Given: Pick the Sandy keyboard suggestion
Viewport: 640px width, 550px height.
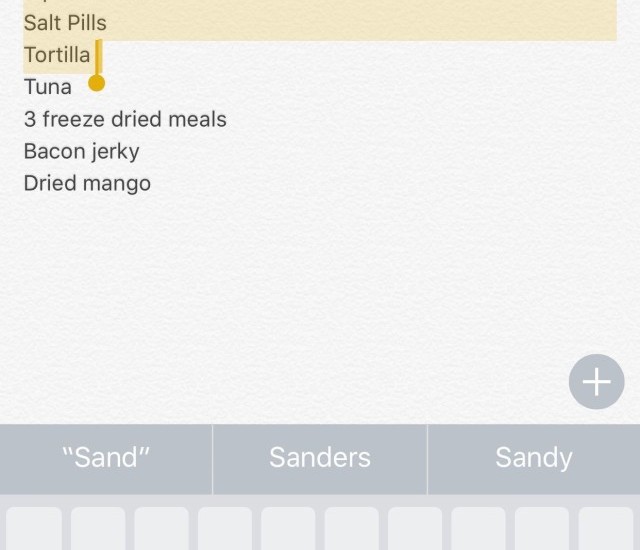Looking at the screenshot, I should [x=533, y=458].
